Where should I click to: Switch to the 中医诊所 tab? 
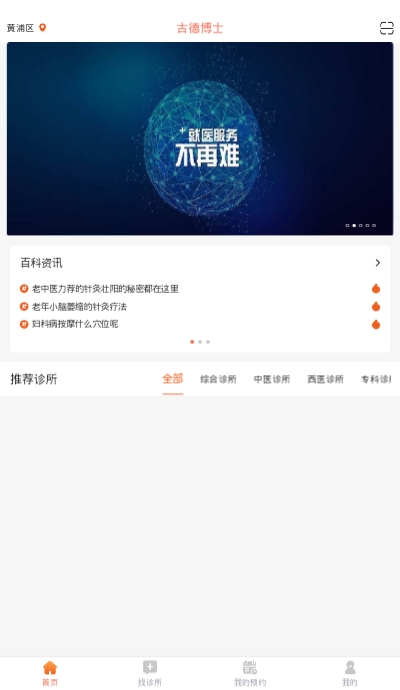(x=272, y=379)
